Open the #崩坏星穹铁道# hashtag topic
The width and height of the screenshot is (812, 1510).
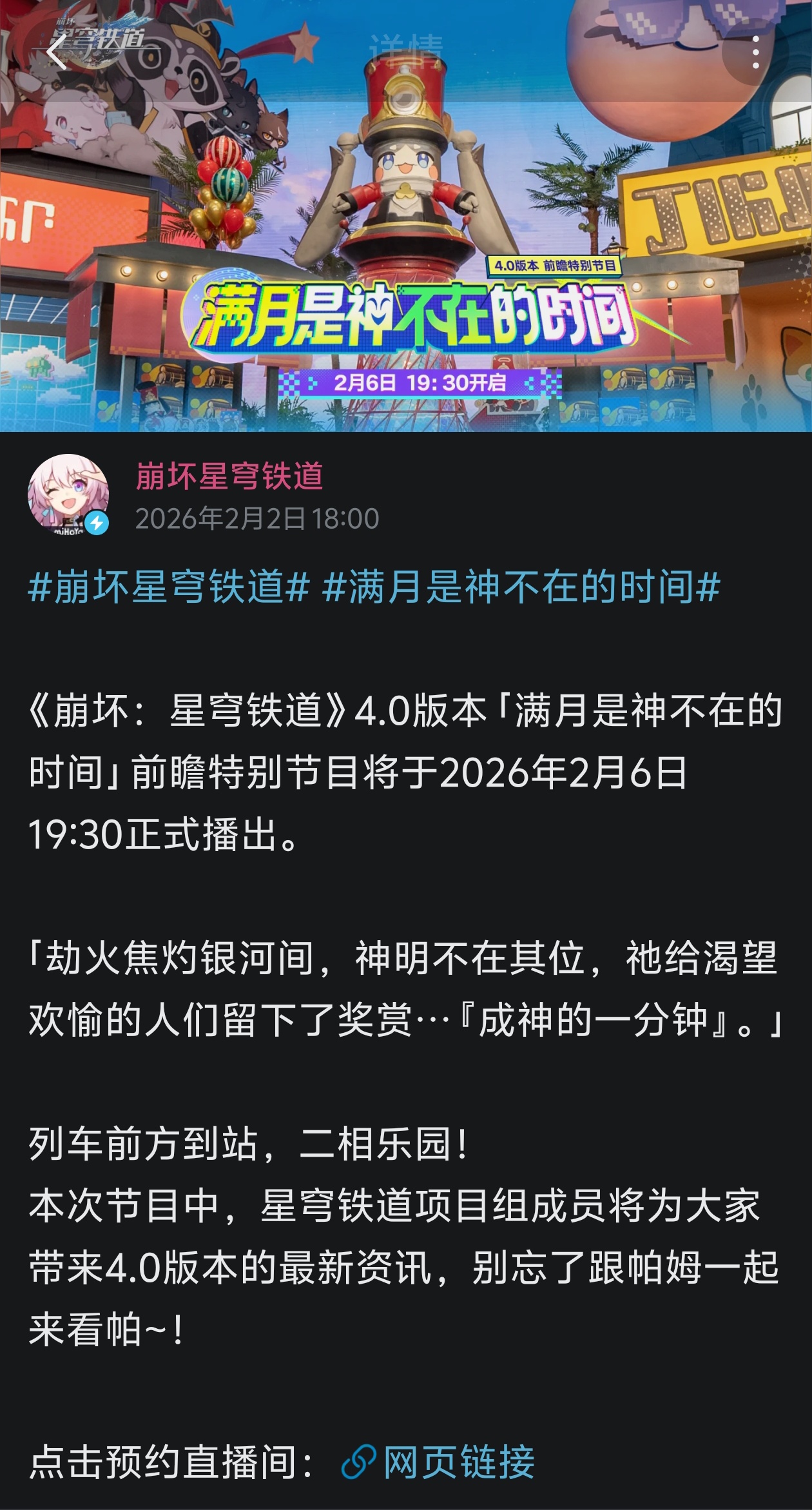click(x=169, y=587)
